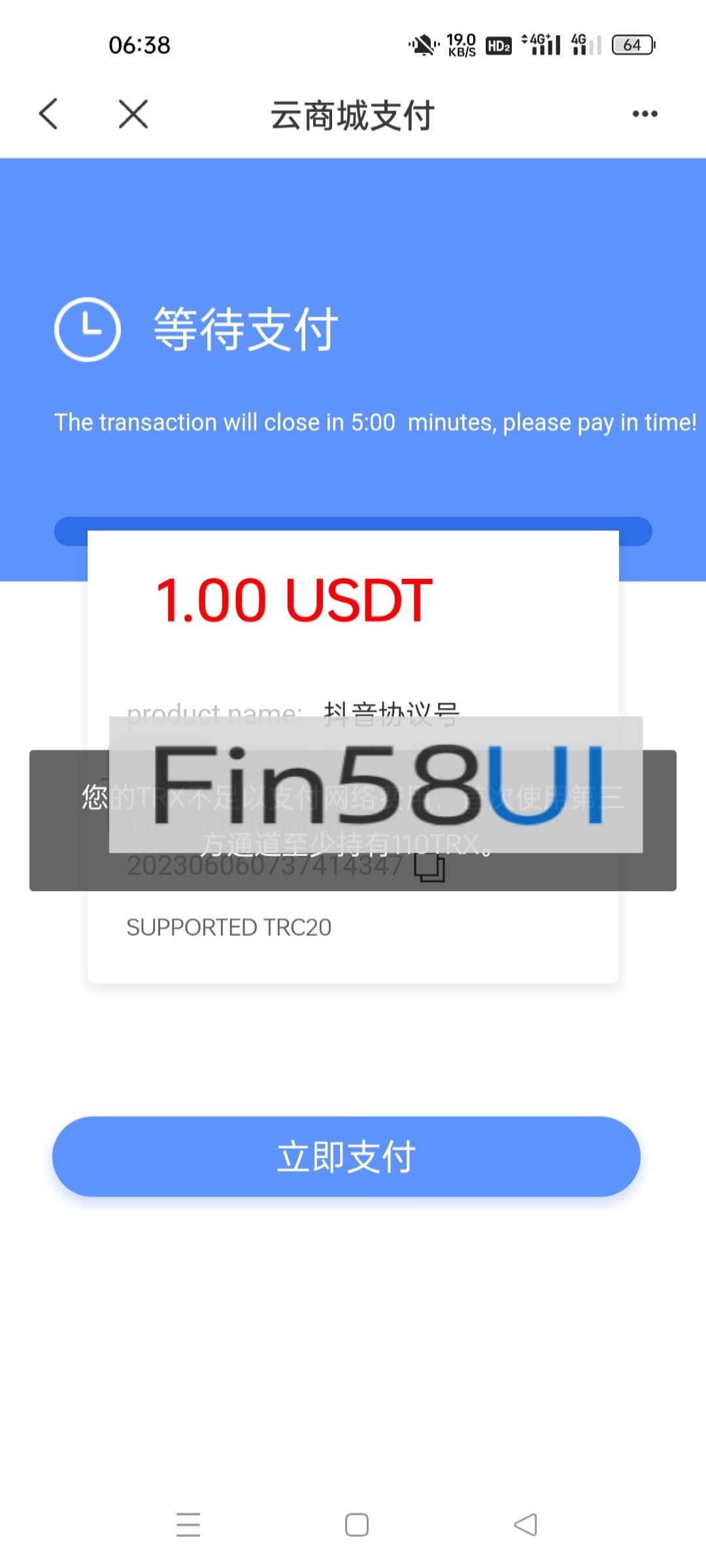Image resolution: width=706 pixels, height=1568 pixels.
Task: Go to the phone's home screen
Action: pyautogui.click(x=356, y=1525)
